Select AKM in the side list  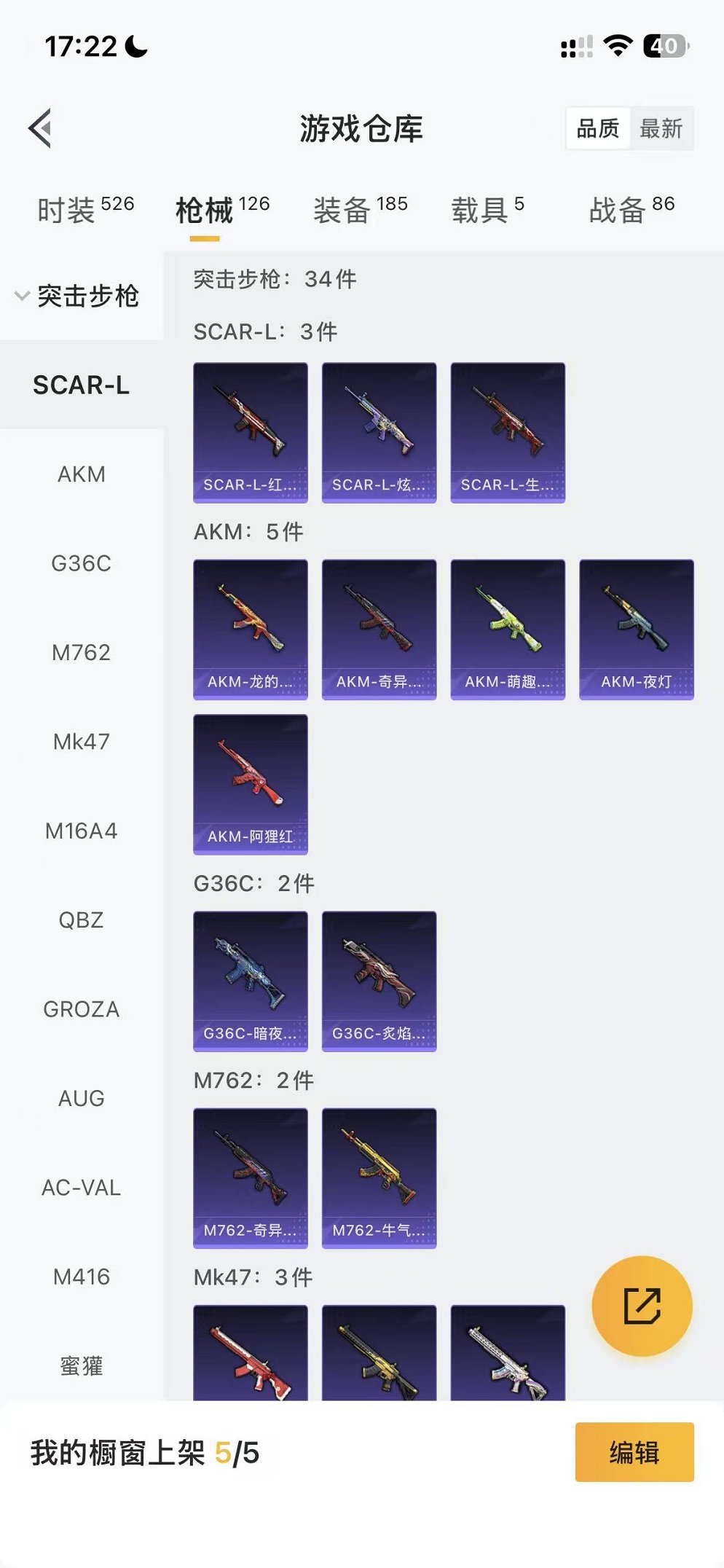(x=82, y=474)
